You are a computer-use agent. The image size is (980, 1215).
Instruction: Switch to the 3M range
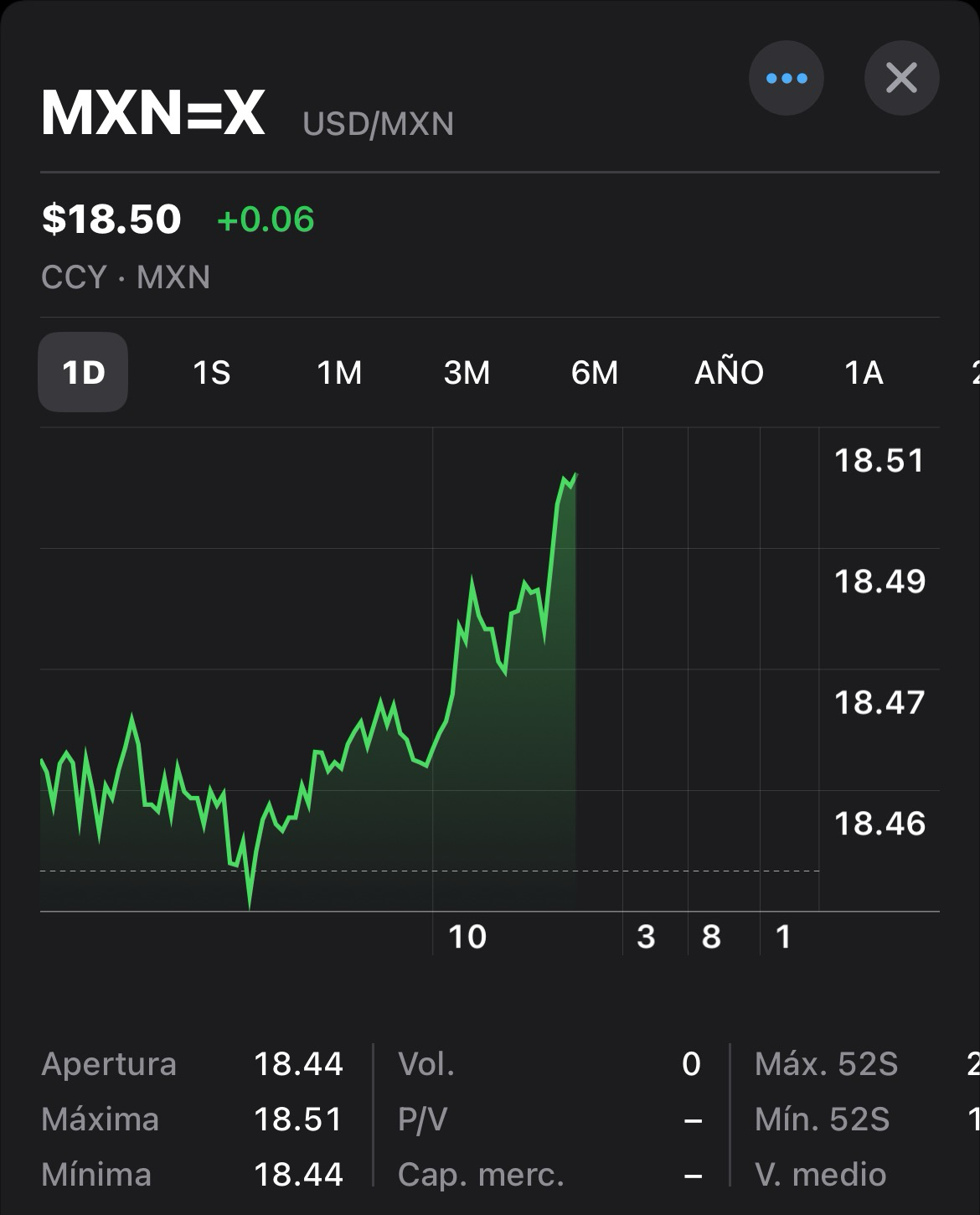coord(467,372)
